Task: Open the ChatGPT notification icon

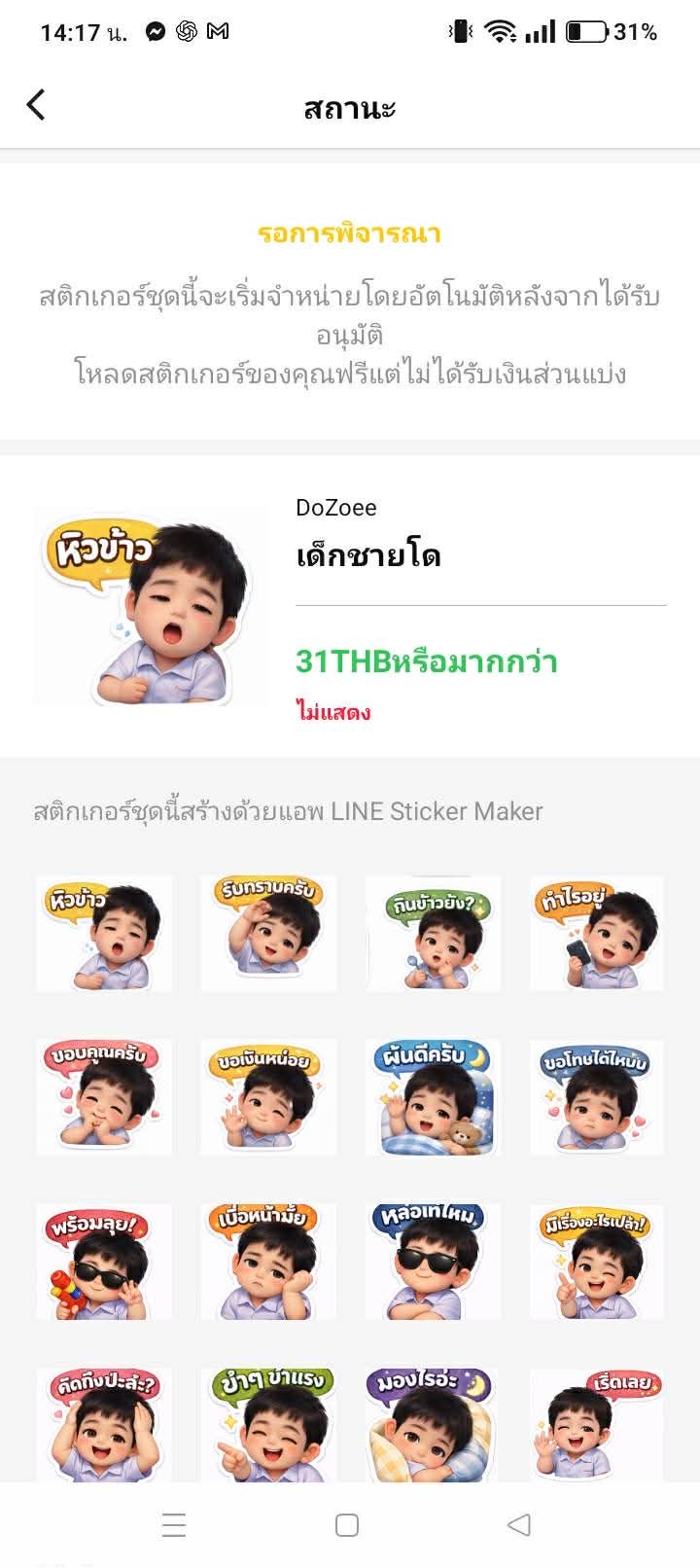Action: click(187, 31)
